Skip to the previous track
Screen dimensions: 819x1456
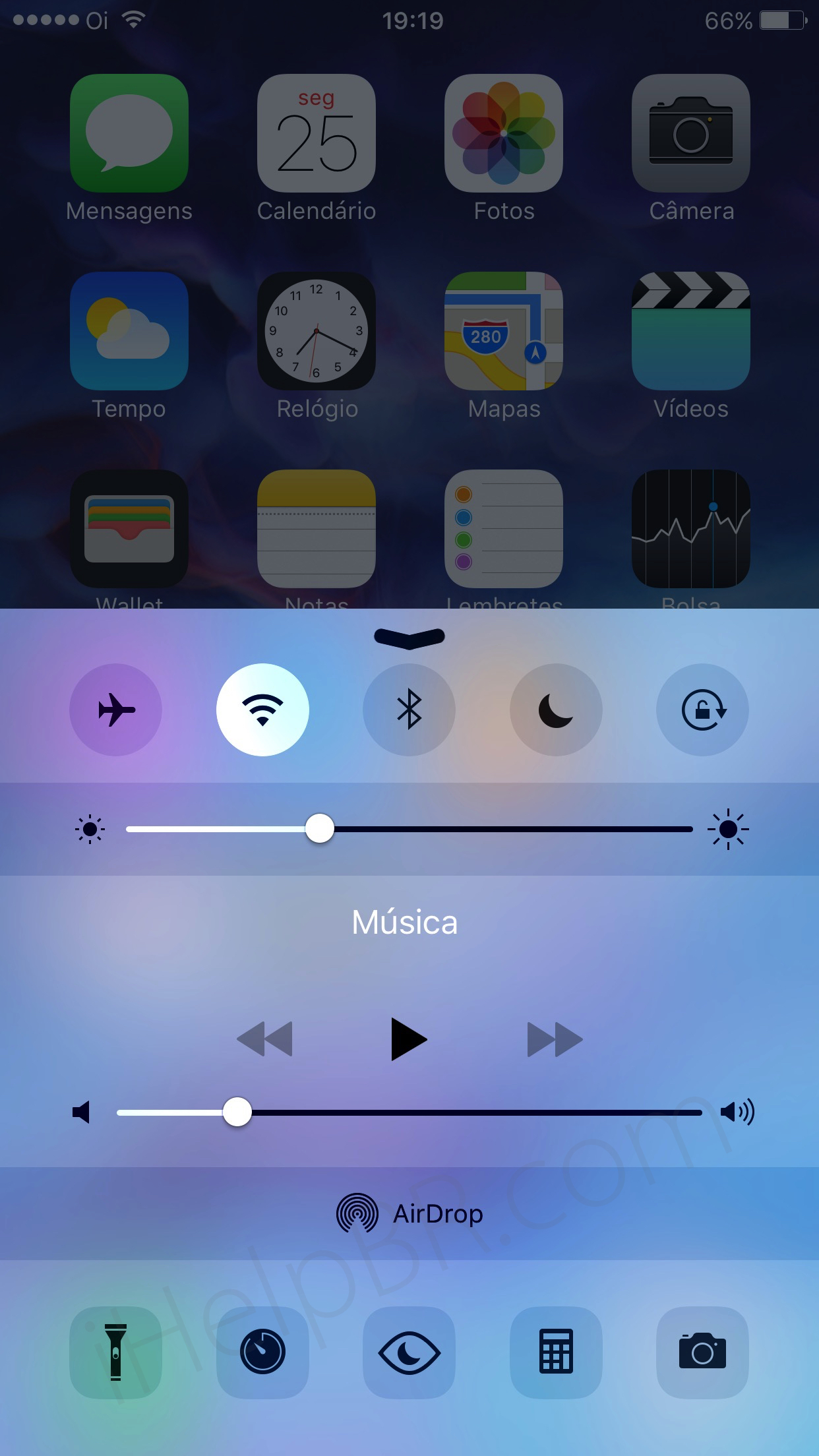click(x=264, y=1039)
